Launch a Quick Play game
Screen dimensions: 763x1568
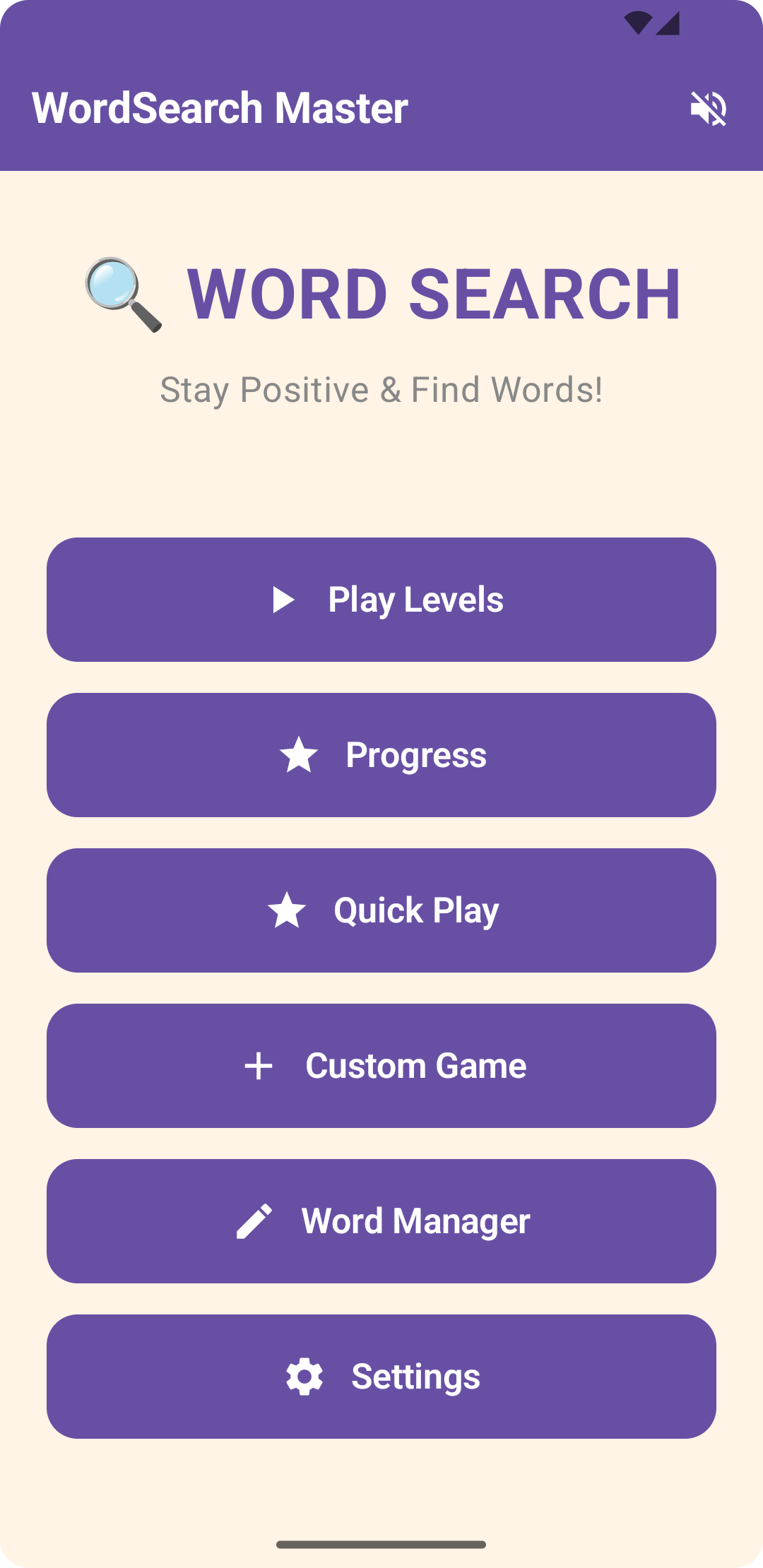(381, 910)
